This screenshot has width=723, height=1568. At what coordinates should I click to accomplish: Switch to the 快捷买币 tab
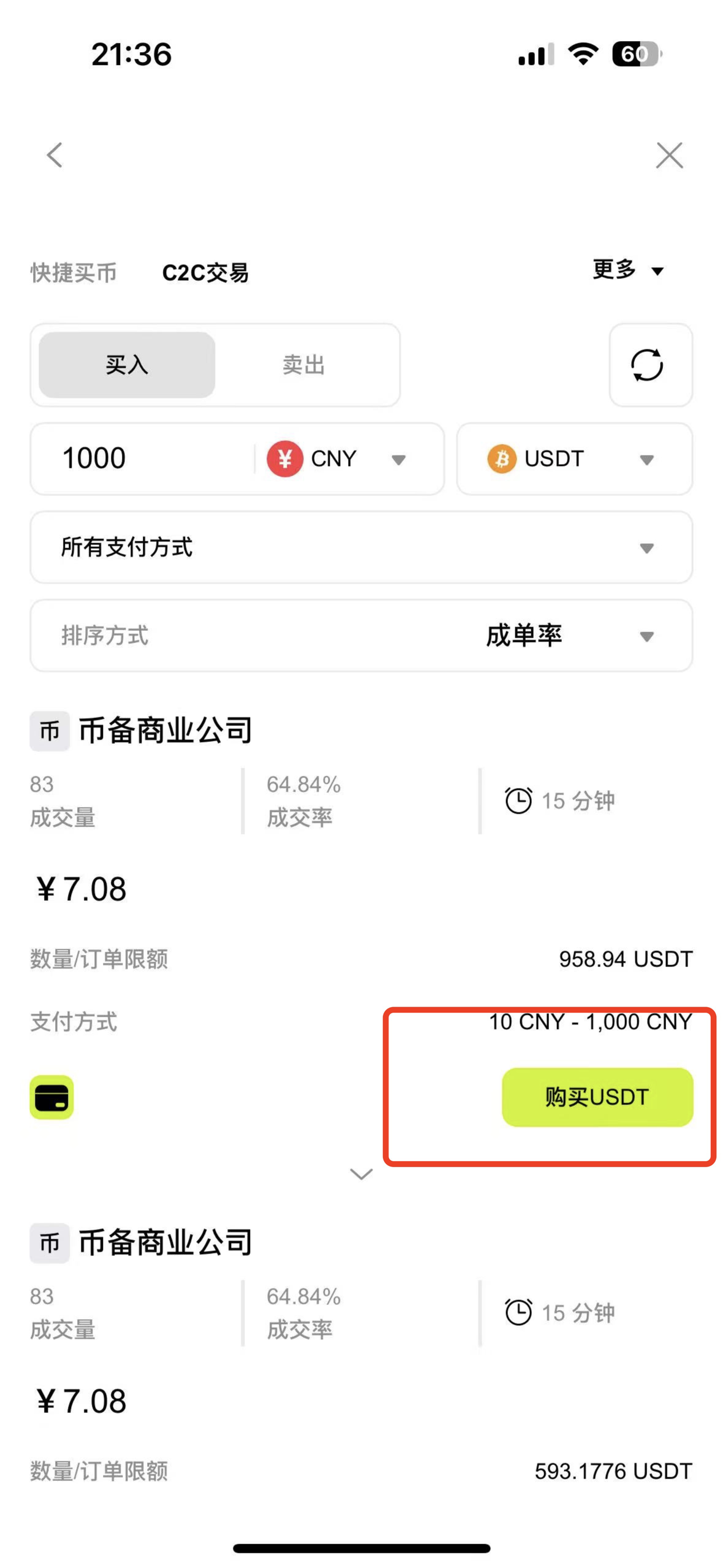pyautogui.click(x=74, y=273)
